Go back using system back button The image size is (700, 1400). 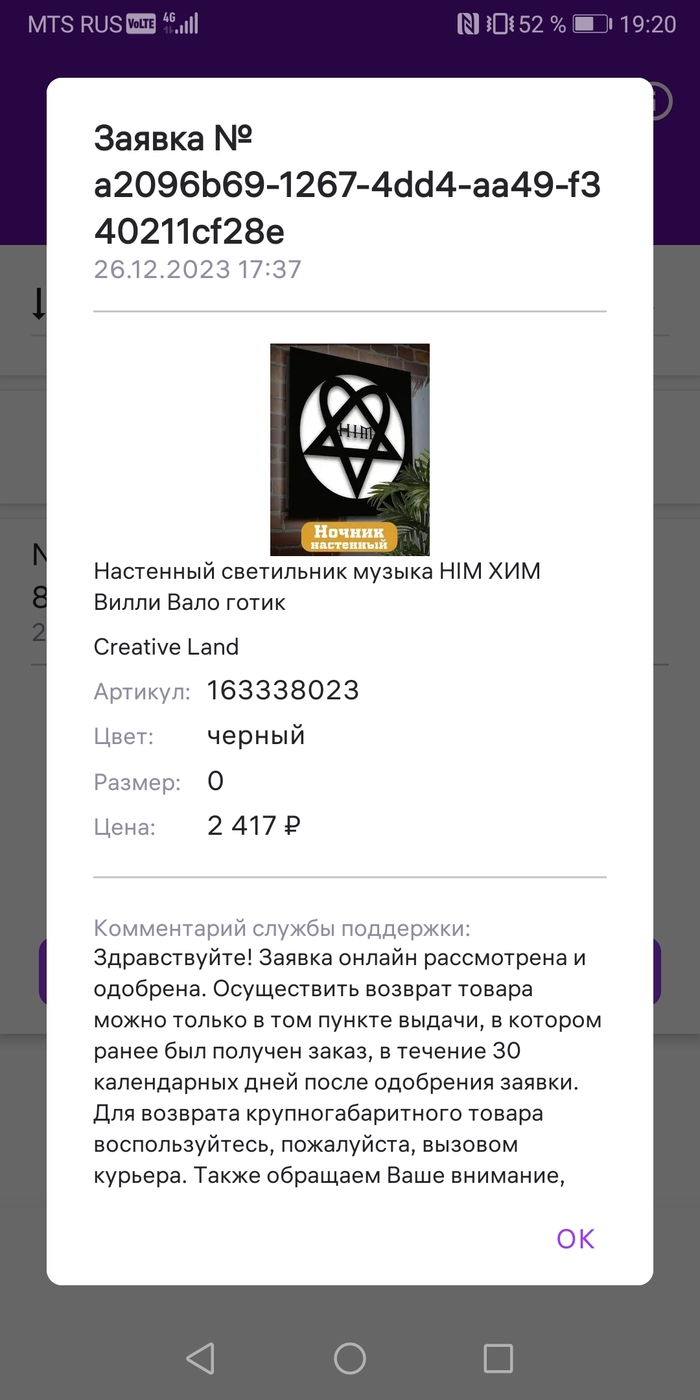pos(200,1358)
